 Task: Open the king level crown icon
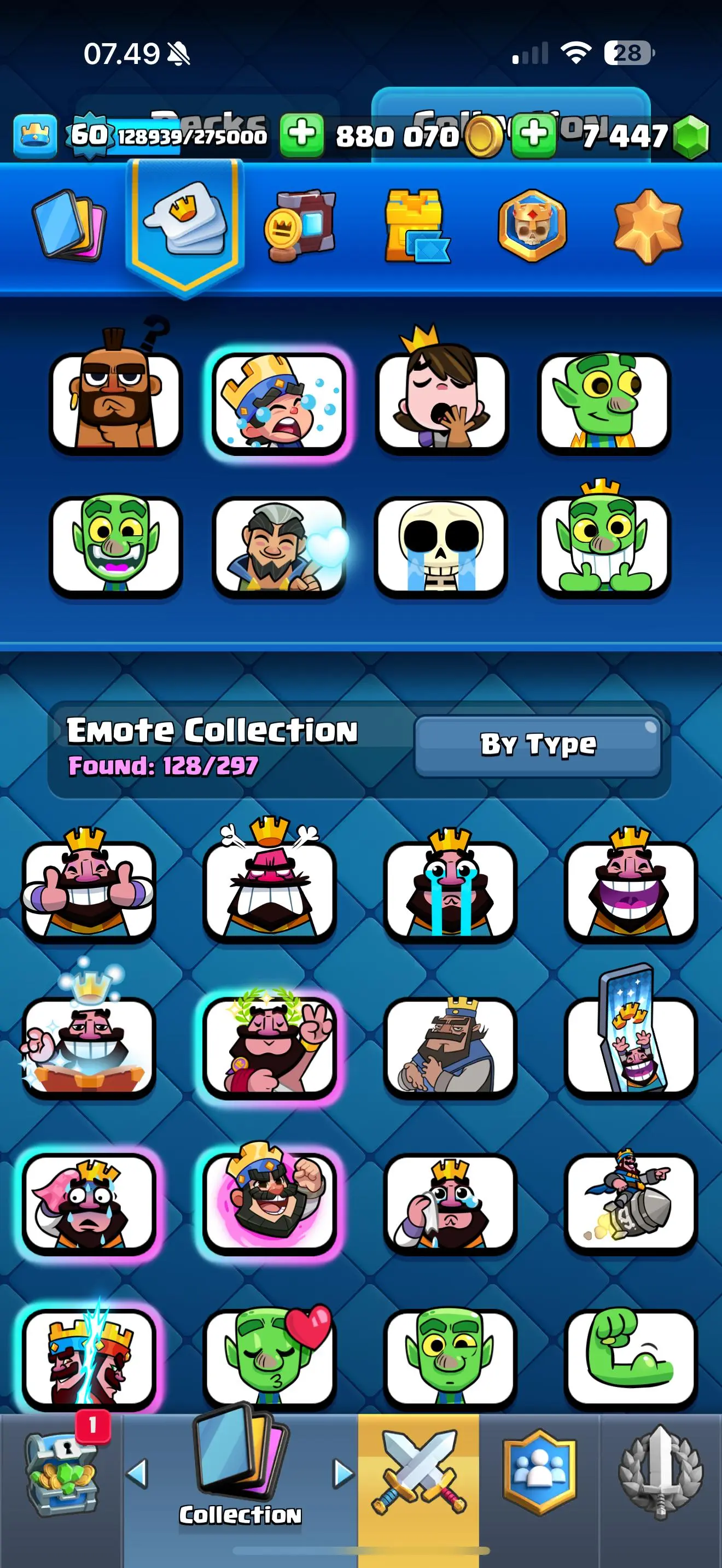point(36,134)
